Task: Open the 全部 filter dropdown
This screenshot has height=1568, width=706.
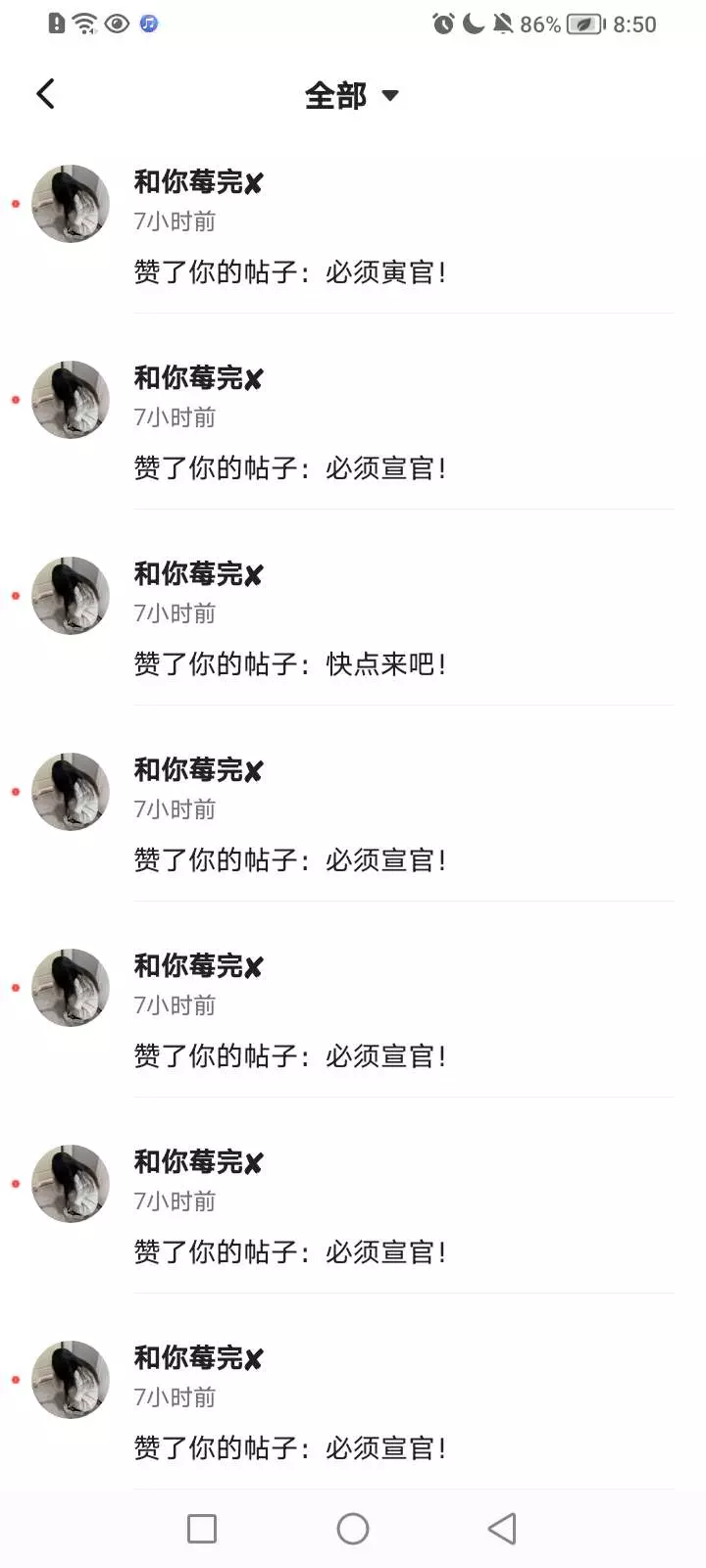Action: [x=352, y=95]
